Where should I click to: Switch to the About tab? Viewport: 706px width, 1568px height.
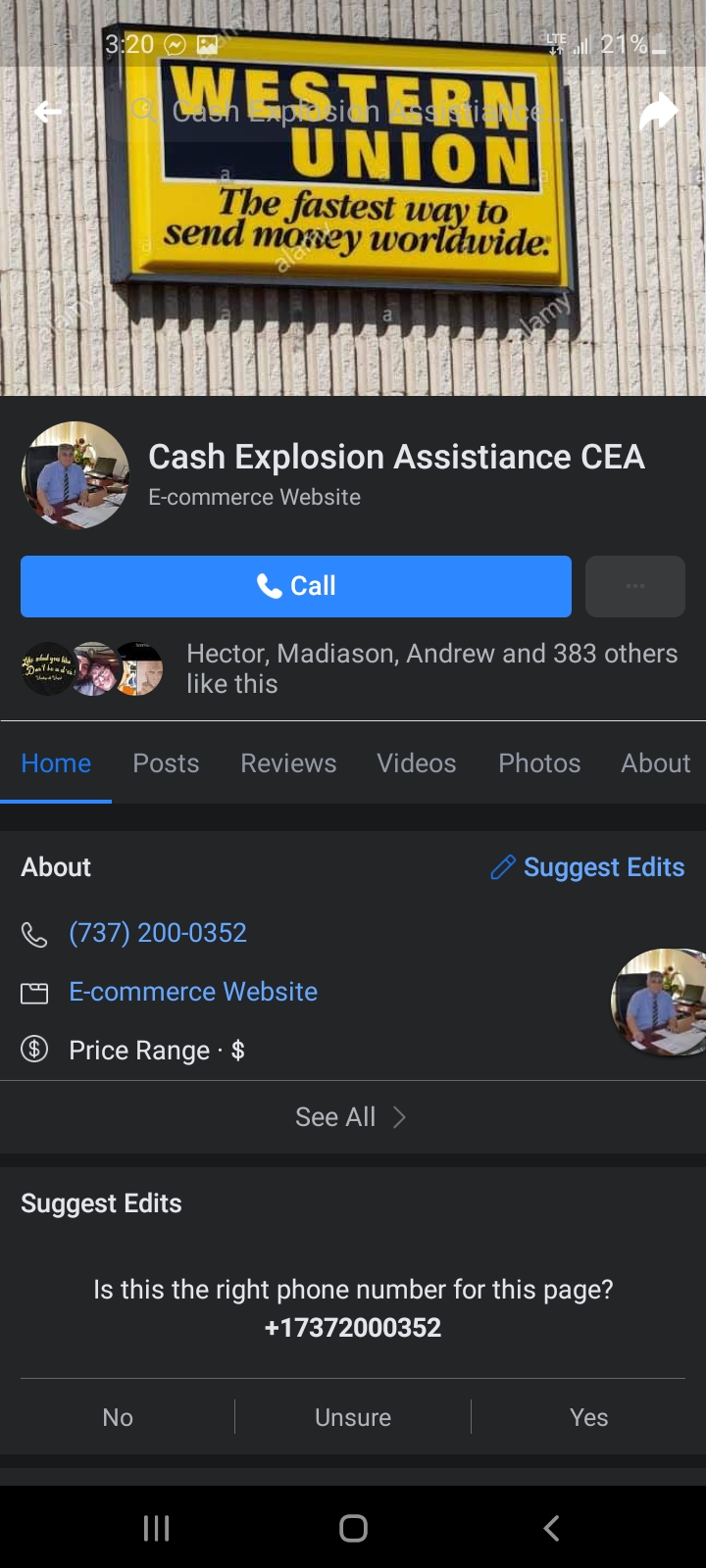click(x=656, y=763)
